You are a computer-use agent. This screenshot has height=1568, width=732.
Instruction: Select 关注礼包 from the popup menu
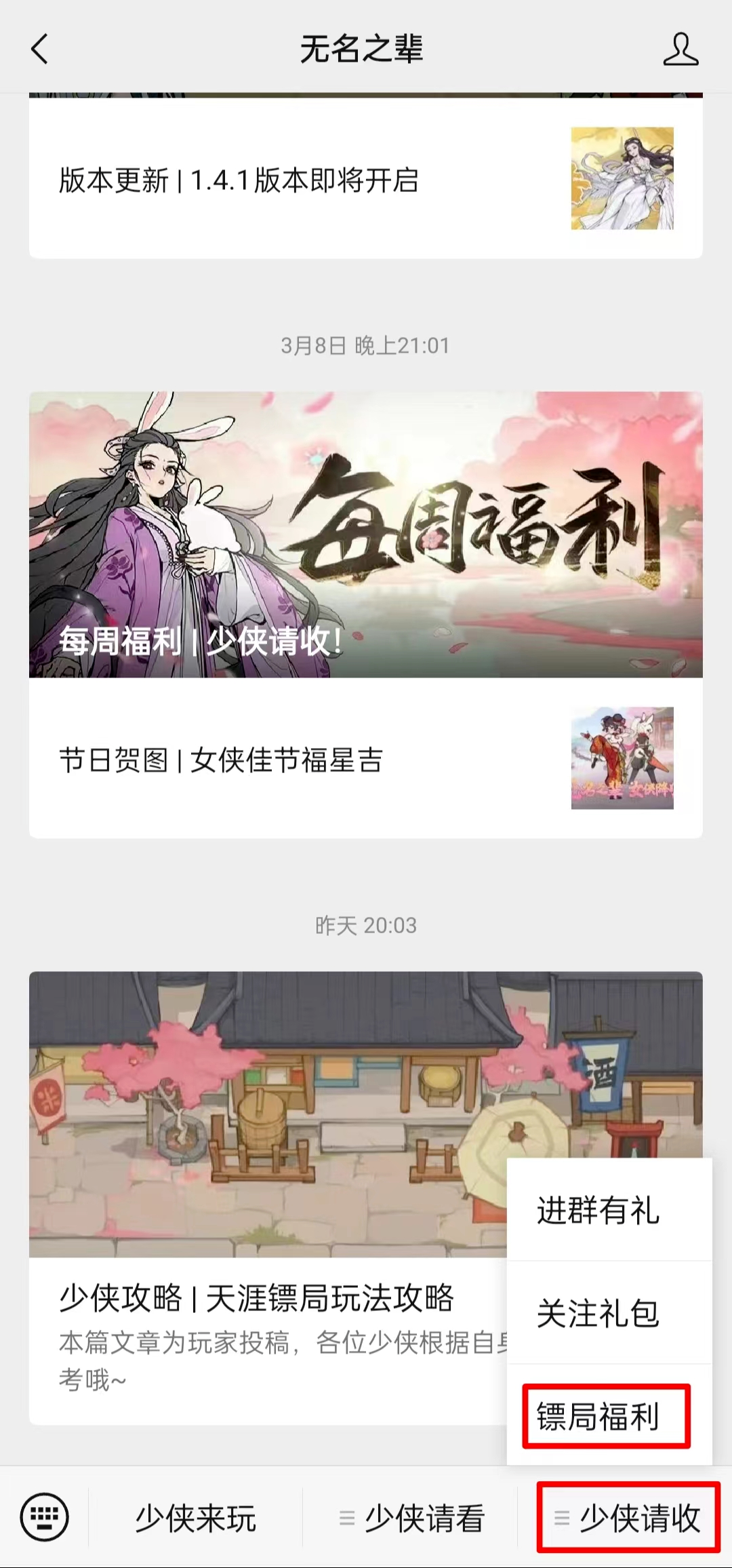pyautogui.click(x=598, y=1314)
